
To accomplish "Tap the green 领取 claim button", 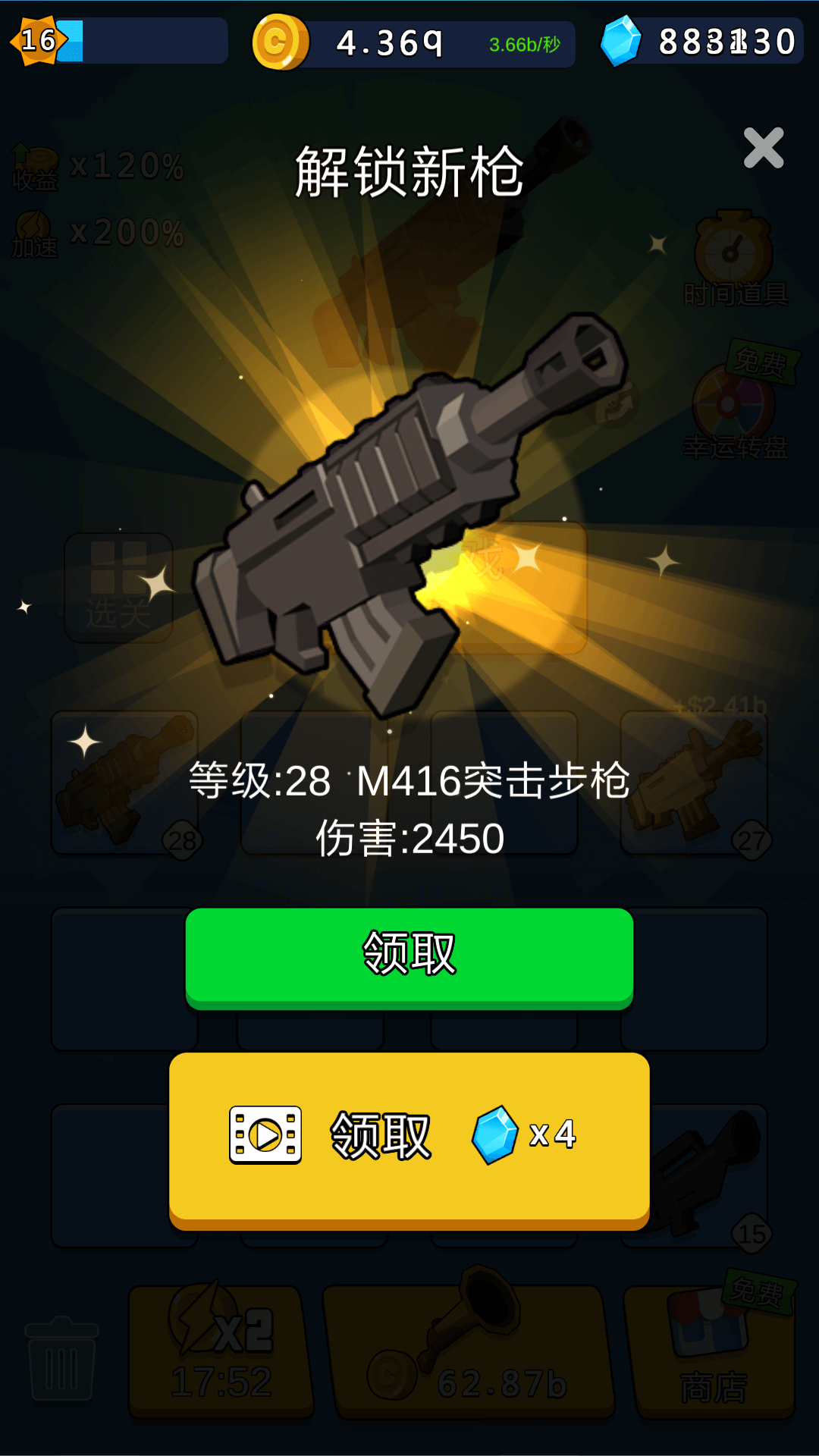I will (409, 958).
